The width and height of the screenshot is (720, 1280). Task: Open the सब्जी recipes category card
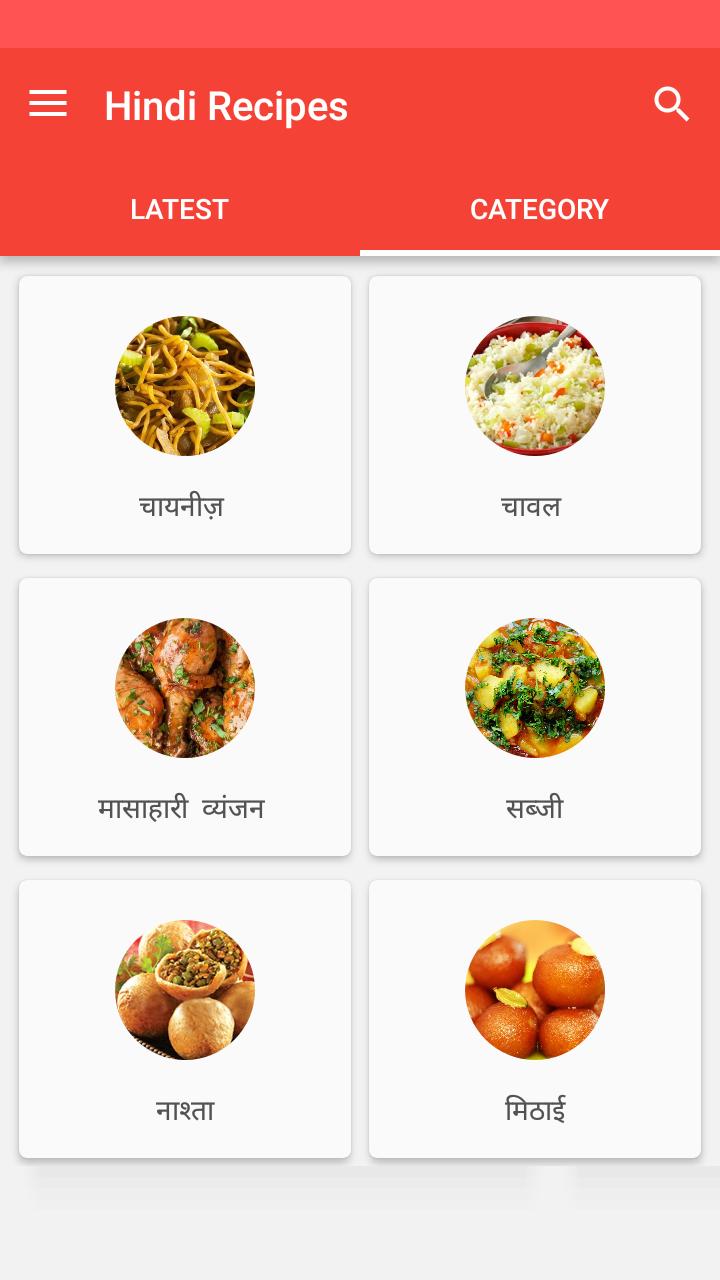[x=534, y=716]
